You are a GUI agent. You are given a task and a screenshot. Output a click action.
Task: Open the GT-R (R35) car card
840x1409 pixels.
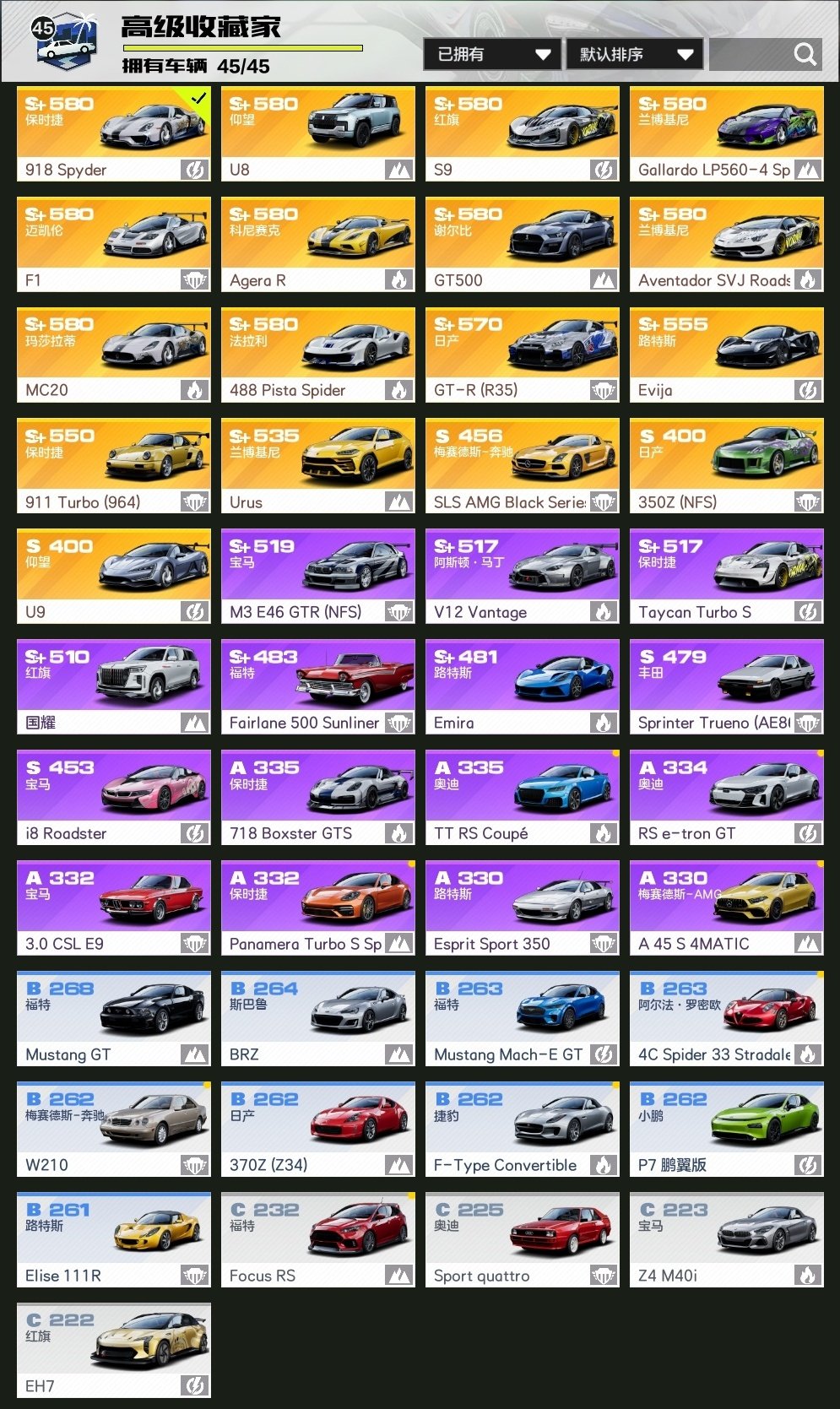[523, 355]
